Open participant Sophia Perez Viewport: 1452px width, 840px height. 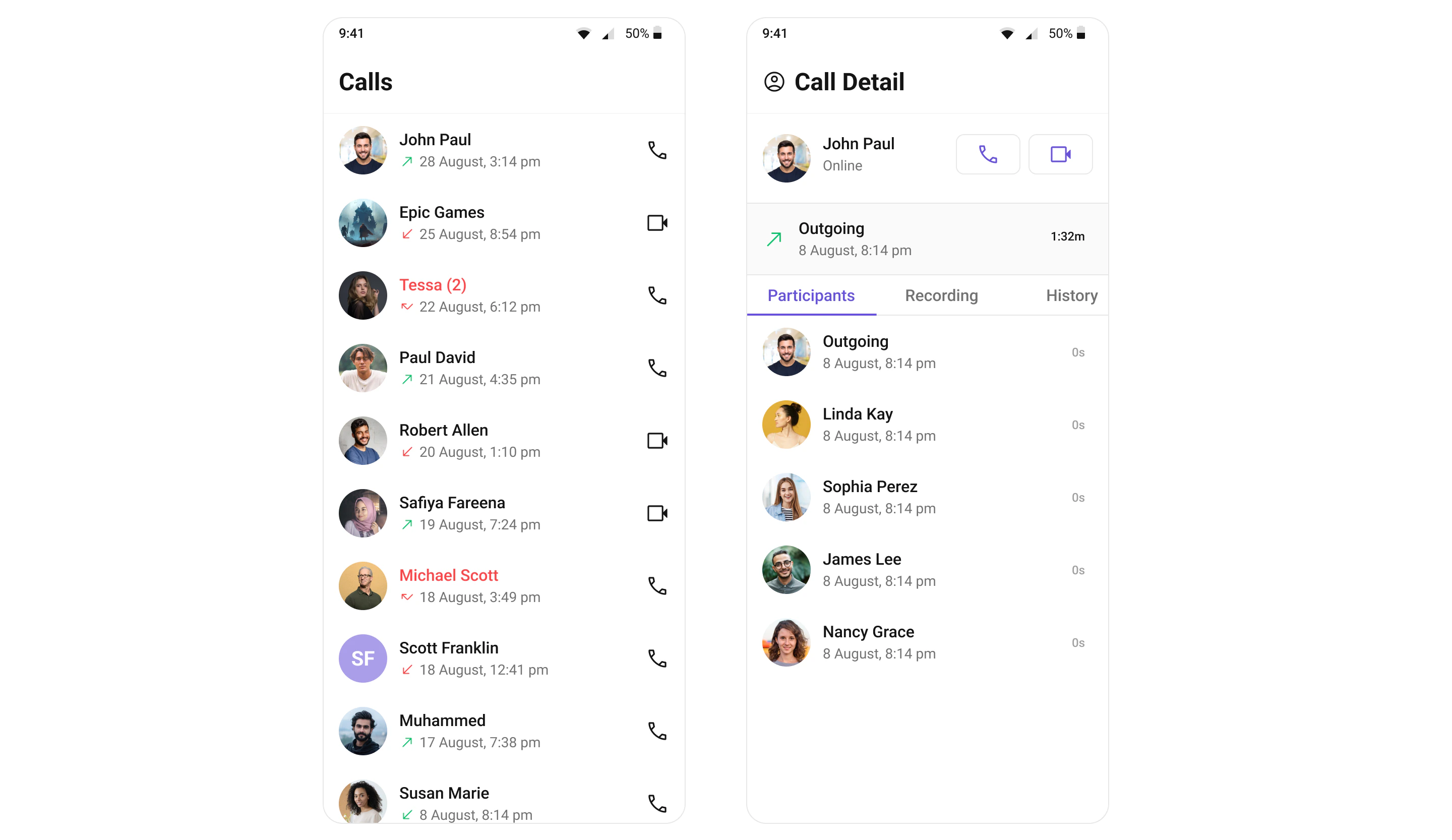coord(879,497)
